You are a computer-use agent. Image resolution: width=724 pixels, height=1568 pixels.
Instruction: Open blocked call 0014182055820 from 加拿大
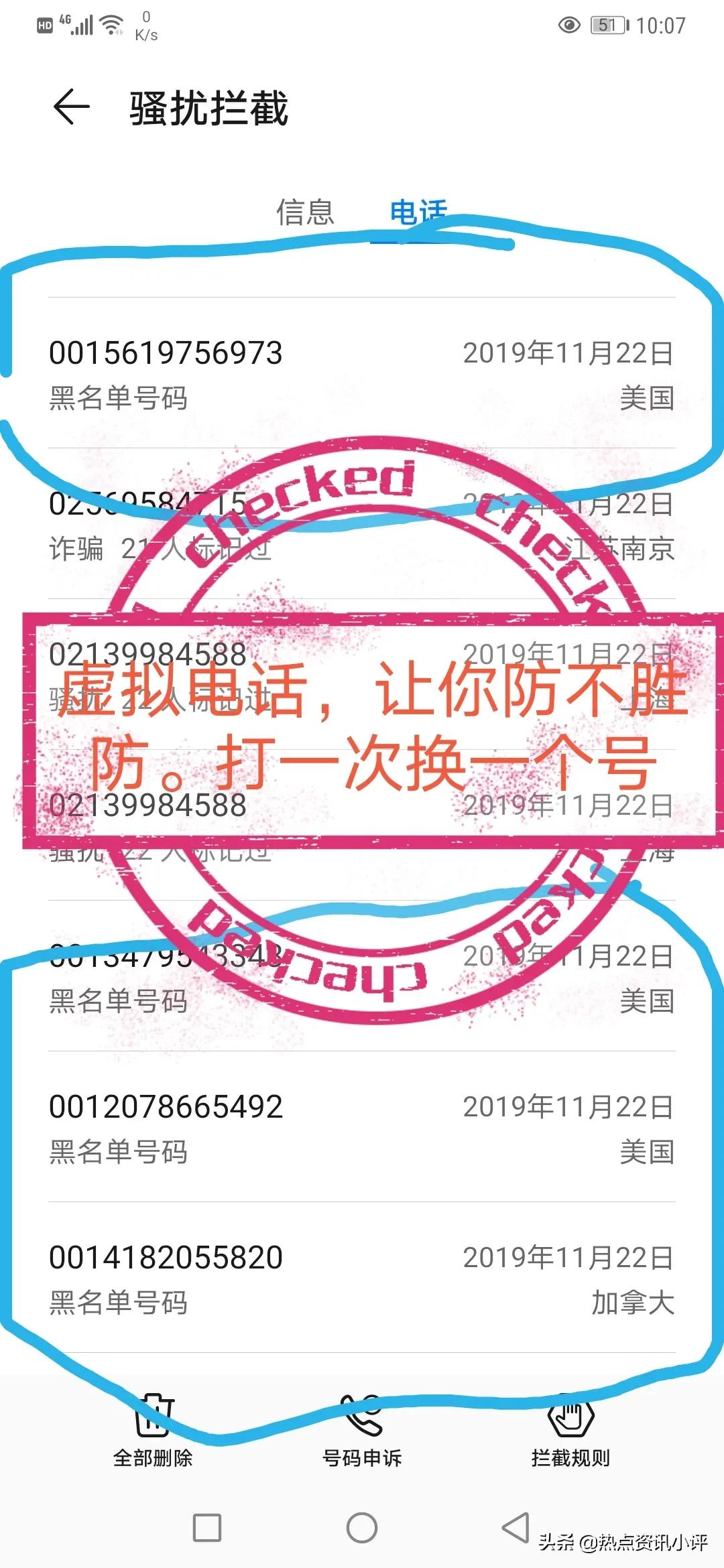[x=362, y=1278]
